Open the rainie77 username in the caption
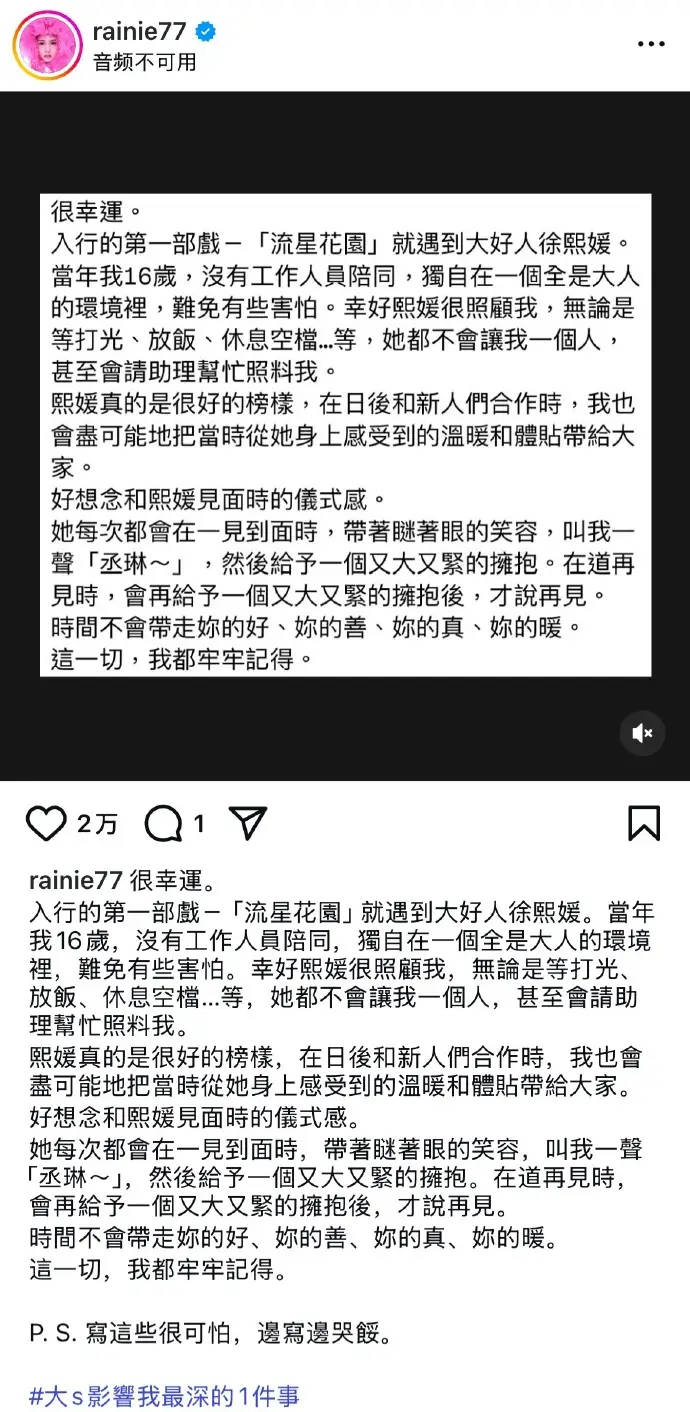 tap(76, 881)
